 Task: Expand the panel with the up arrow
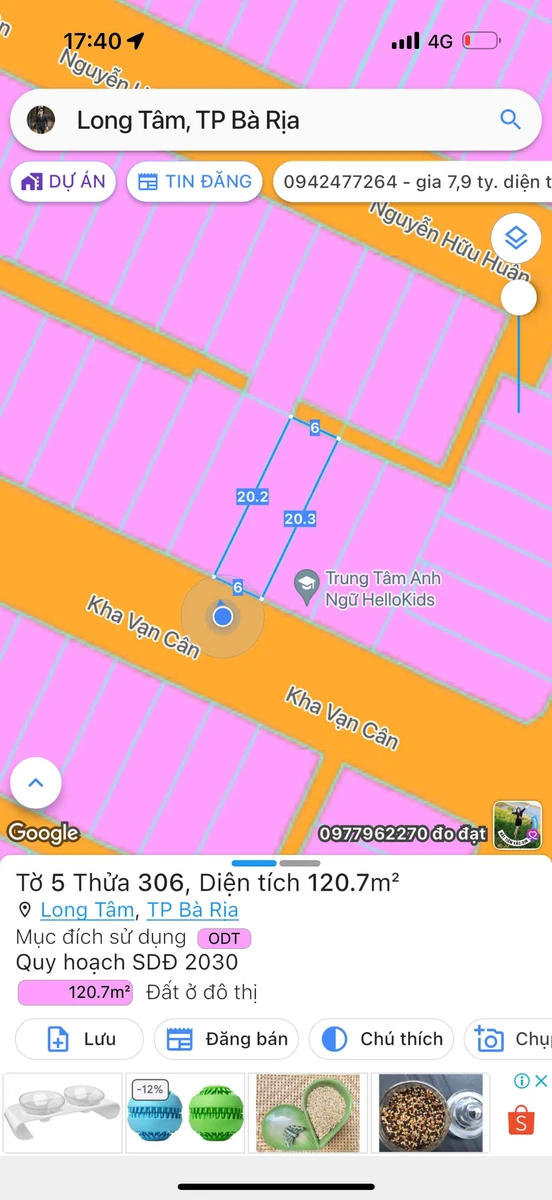click(36, 783)
